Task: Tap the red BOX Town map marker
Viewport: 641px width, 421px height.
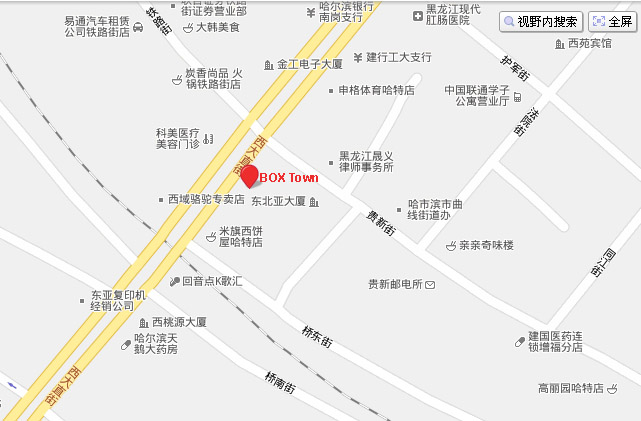Action: click(250, 177)
